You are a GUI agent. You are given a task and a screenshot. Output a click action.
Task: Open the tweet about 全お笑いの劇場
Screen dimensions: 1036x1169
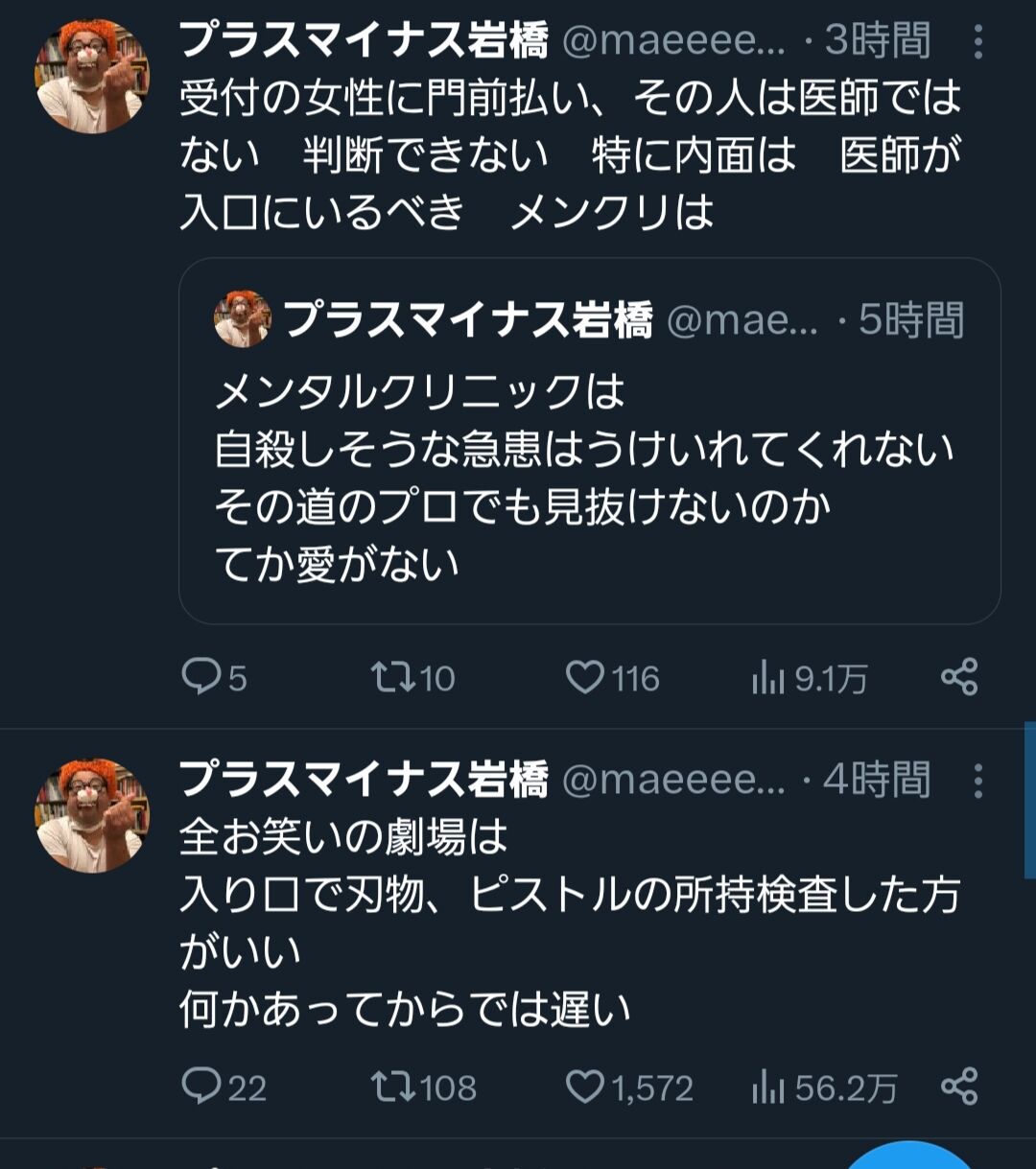coord(570,923)
